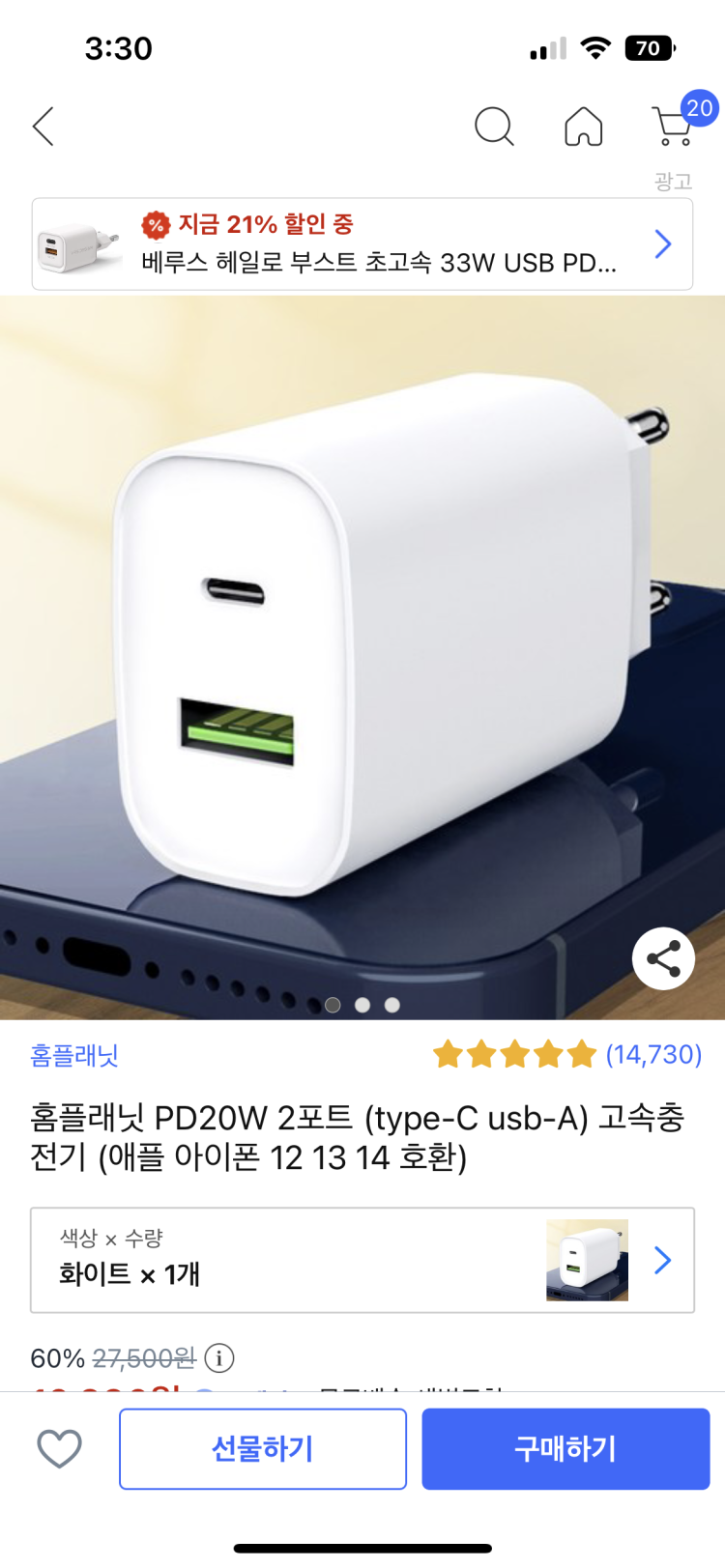725x1568 pixels.
Task: View the 14,730 star reviews
Action: (x=566, y=1054)
